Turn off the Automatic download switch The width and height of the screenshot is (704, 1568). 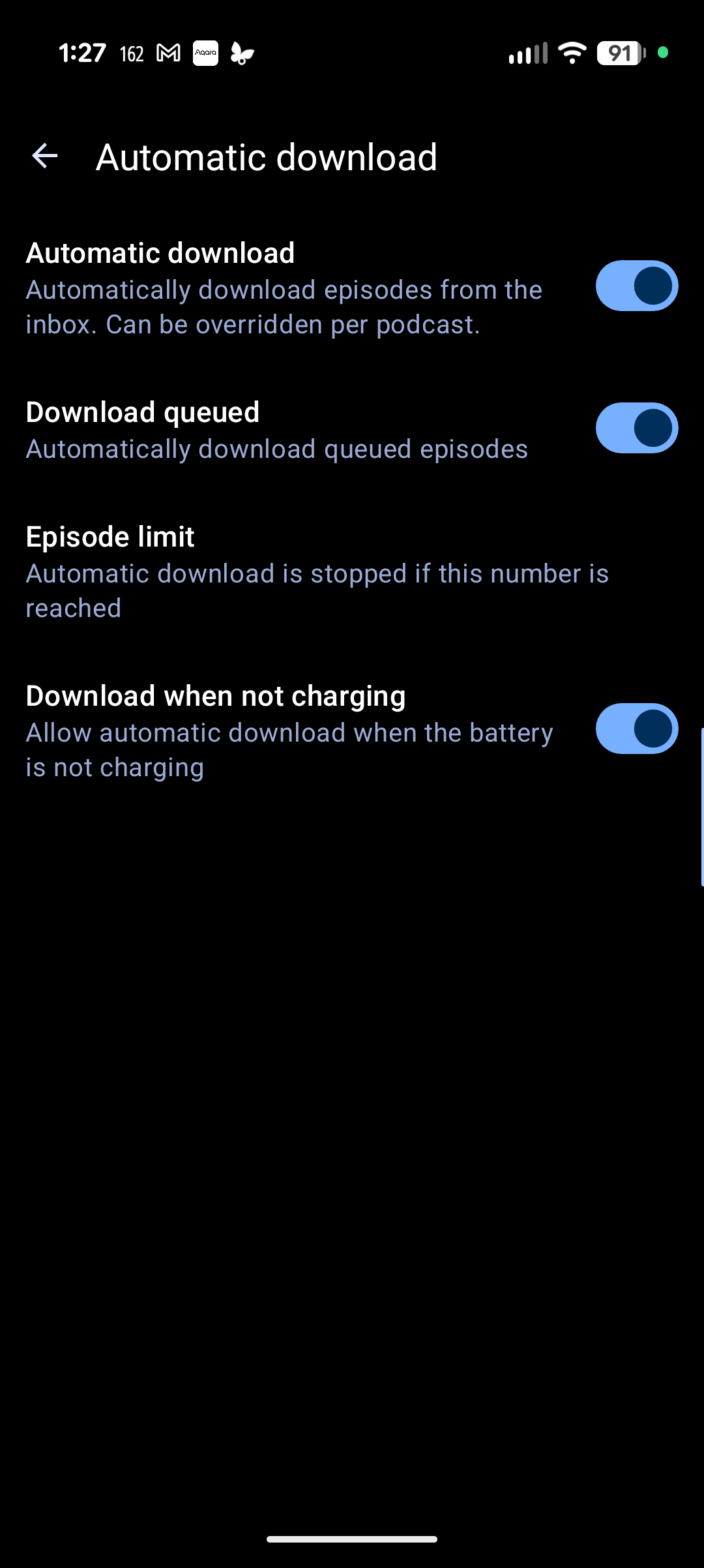pyautogui.click(x=636, y=286)
